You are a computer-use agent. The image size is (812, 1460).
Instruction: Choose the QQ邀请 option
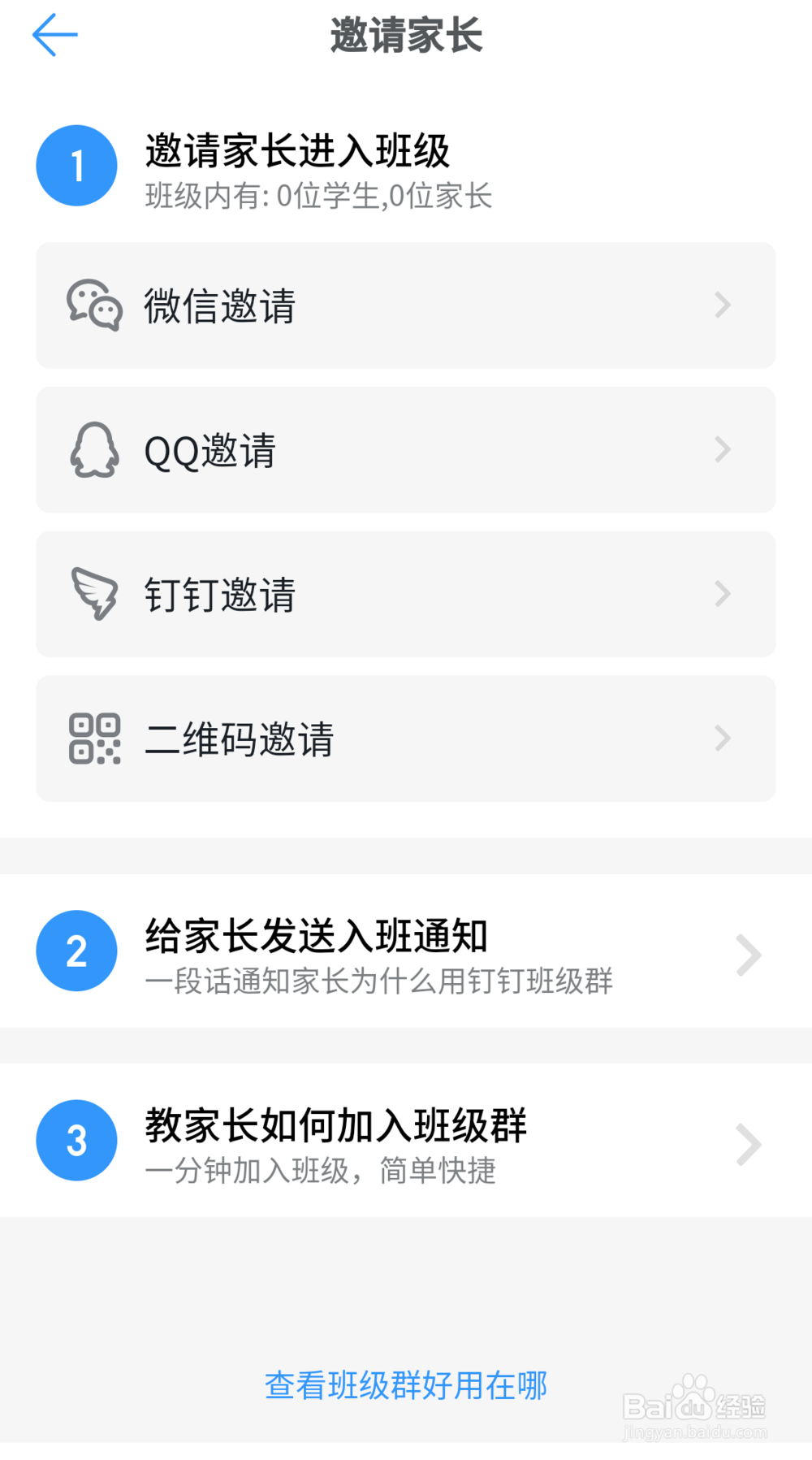[405, 450]
